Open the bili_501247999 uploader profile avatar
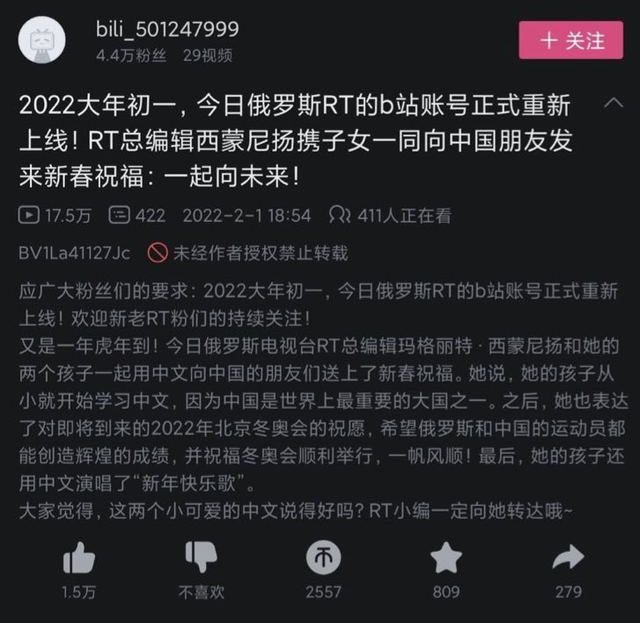 click(x=42, y=41)
